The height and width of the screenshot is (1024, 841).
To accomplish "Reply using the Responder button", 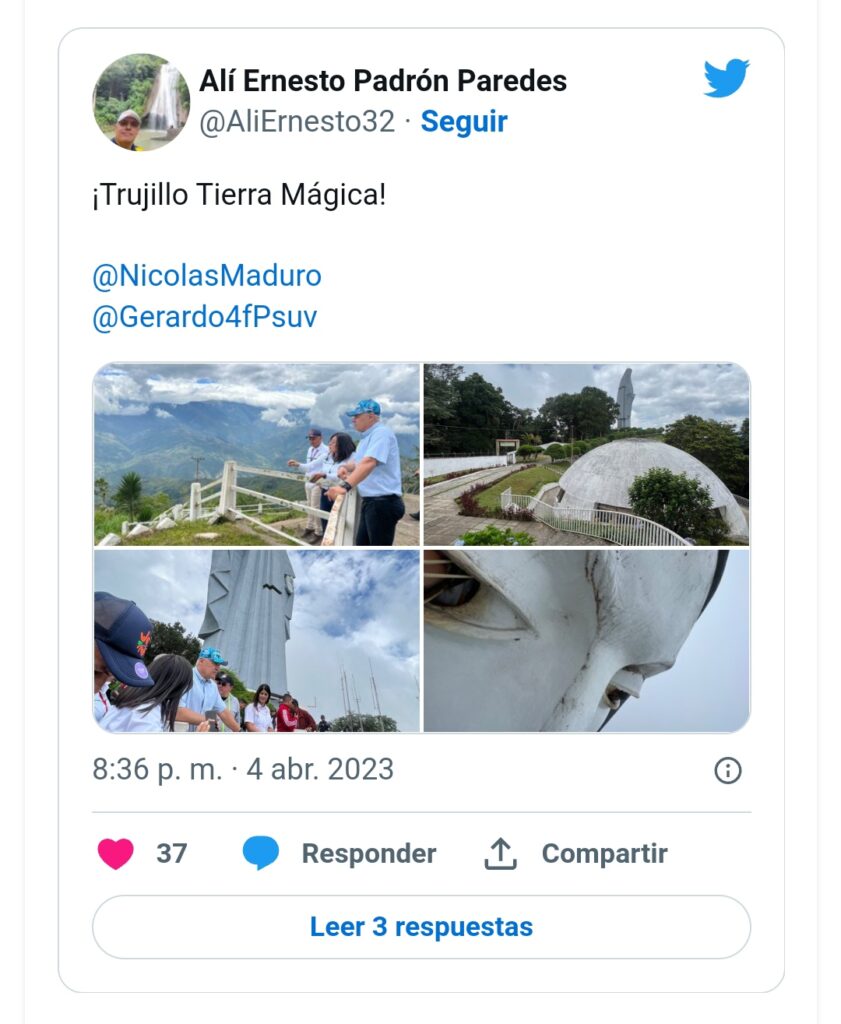I will [x=340, y=853].
